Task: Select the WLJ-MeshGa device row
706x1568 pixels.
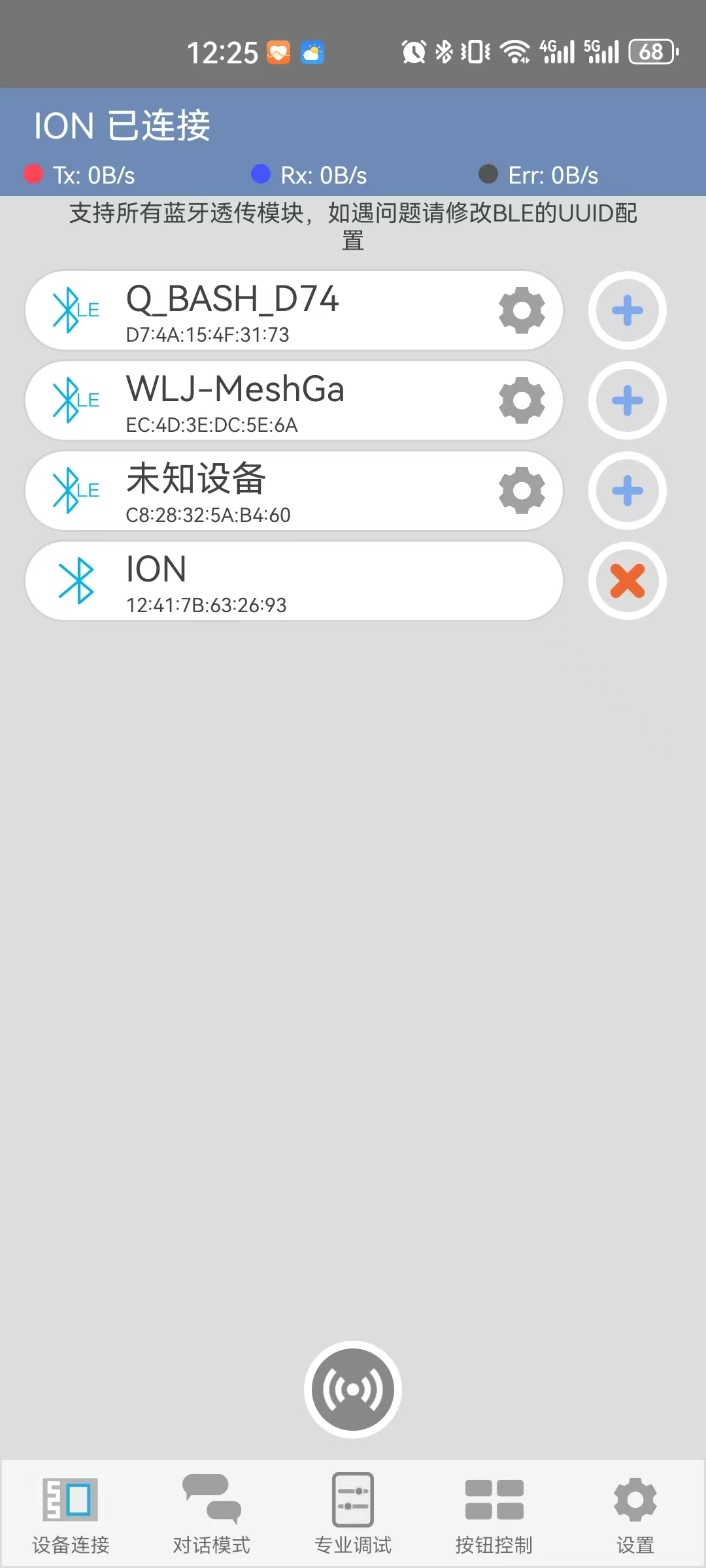Action: tap(294, 400)
